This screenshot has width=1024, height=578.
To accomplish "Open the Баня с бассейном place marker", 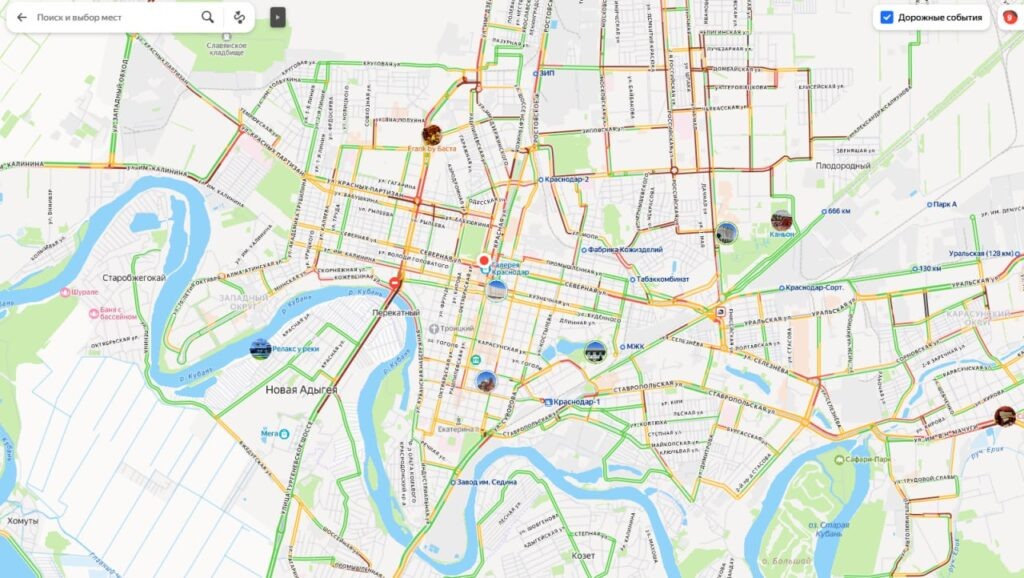I will pyautogui.click(x=94, y=313).
